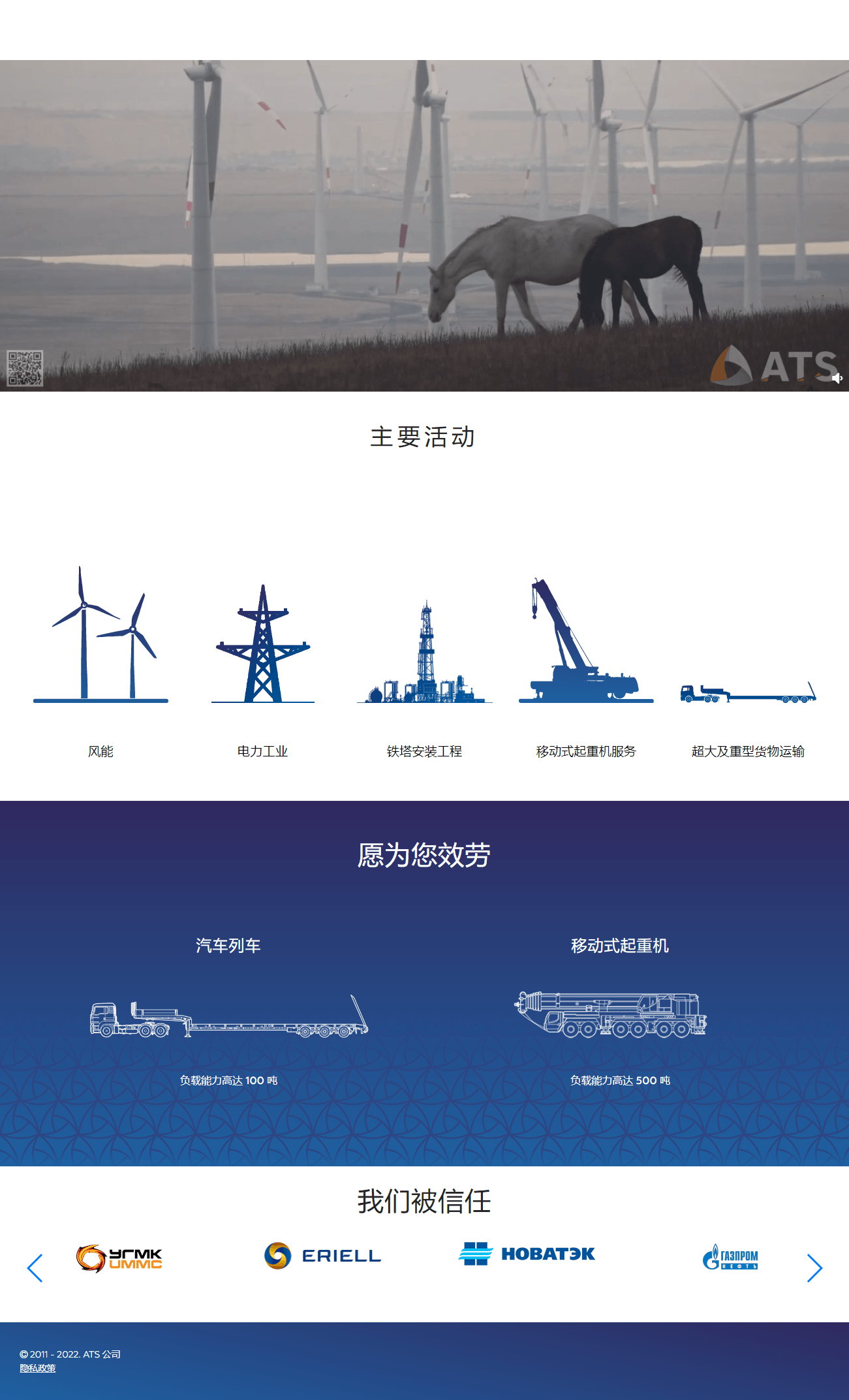The image size is (849, 1400).
Task: Open the 电力工业 power industry activity
Action: click(262, 659)
